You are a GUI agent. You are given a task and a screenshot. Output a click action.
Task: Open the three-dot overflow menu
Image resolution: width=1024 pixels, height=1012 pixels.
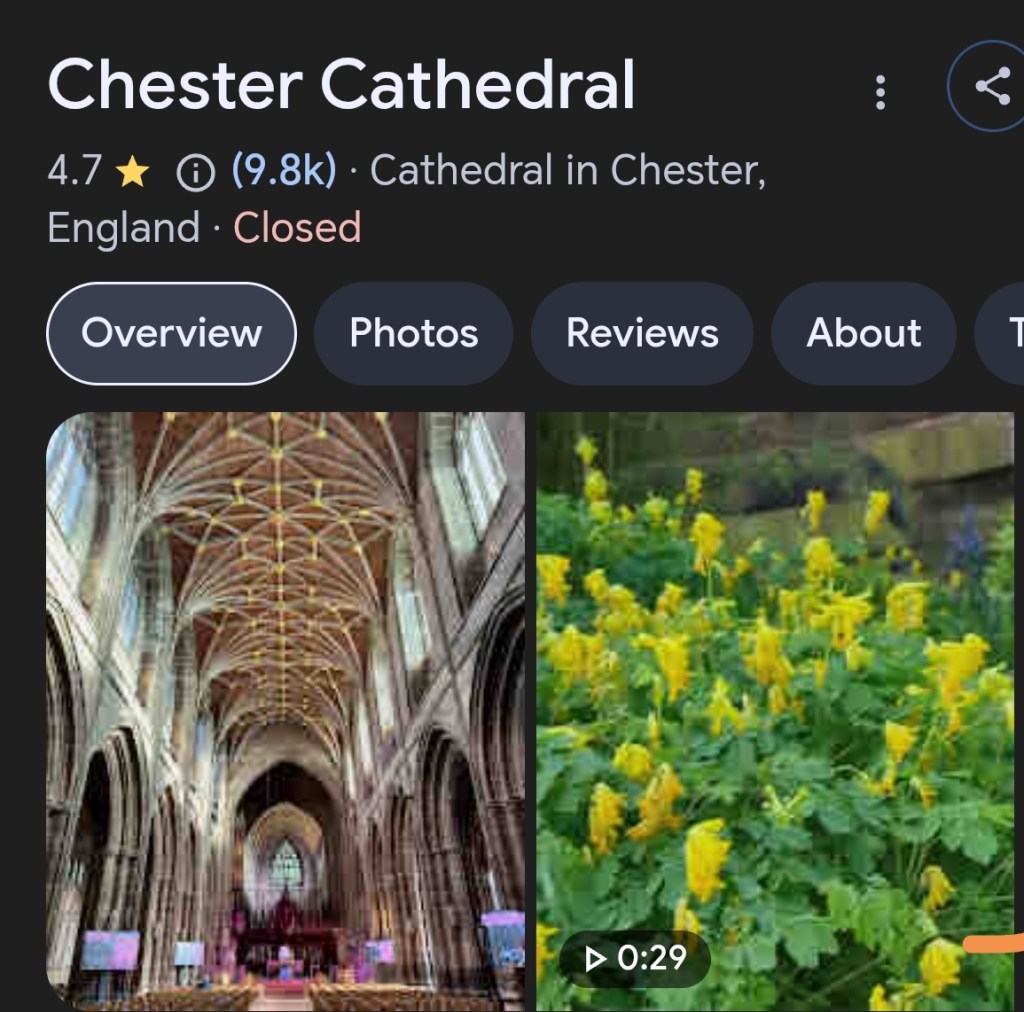click(880, 91)
